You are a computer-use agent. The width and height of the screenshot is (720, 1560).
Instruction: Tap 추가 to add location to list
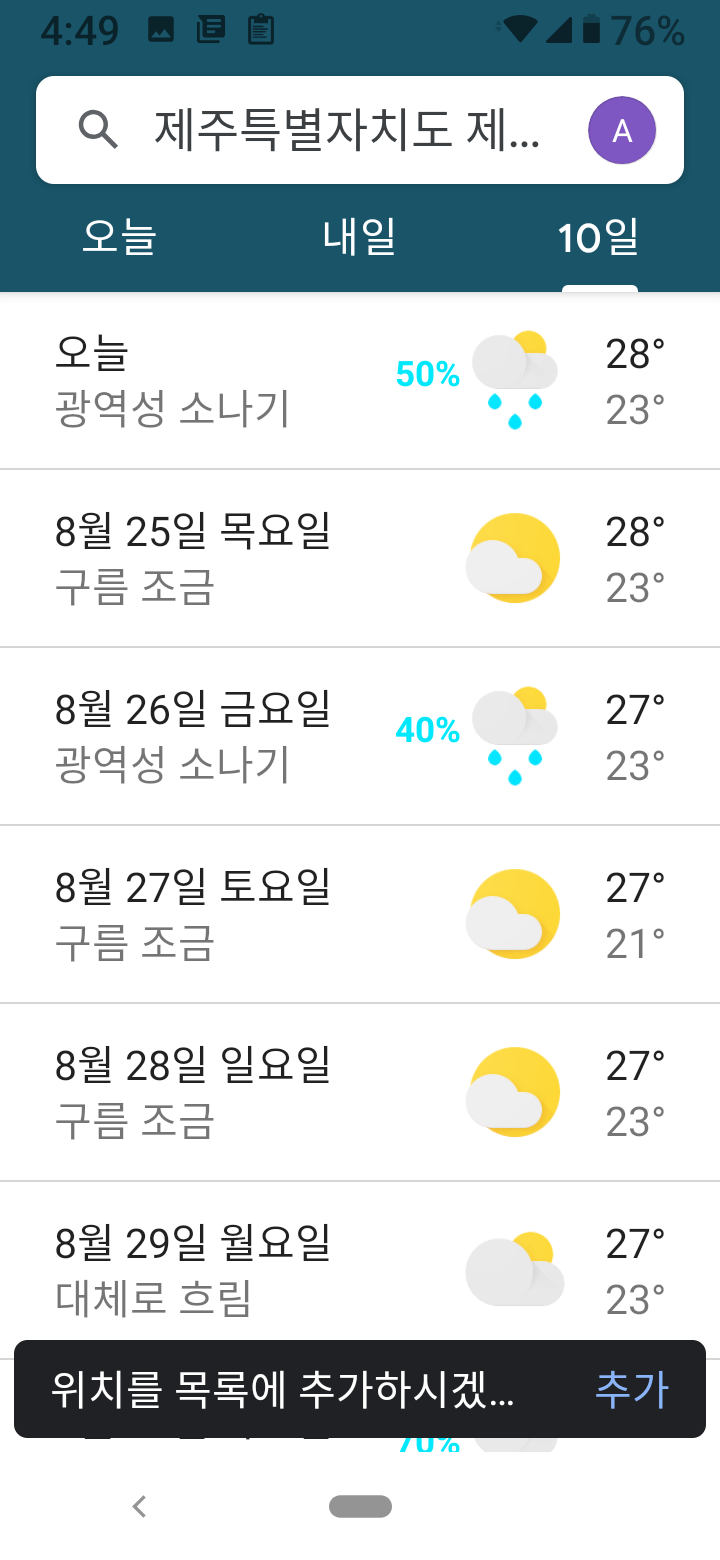tap(631, 1389)
